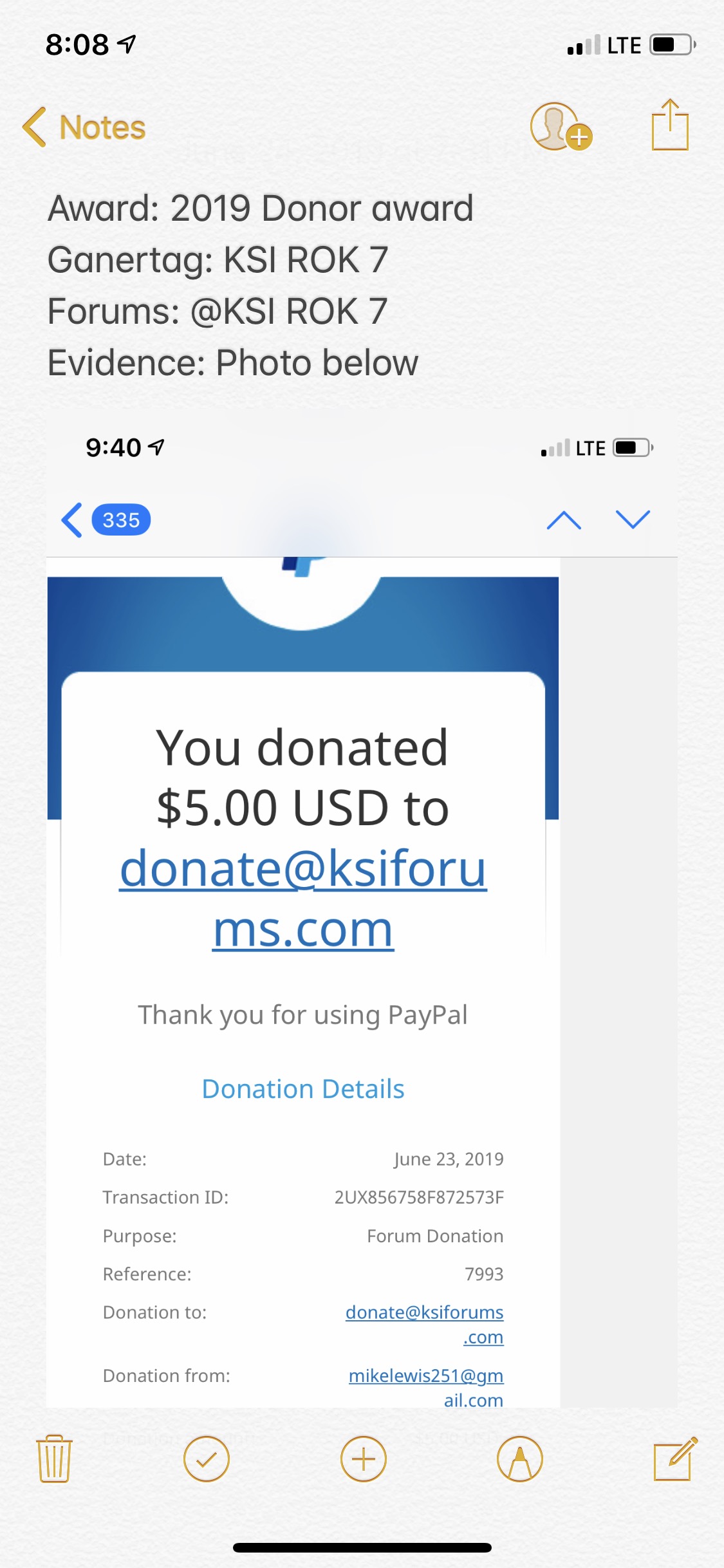This screenshot has height=1568, width=724.
Task: Delete this note with trash icon
Action: point(55,1459)
